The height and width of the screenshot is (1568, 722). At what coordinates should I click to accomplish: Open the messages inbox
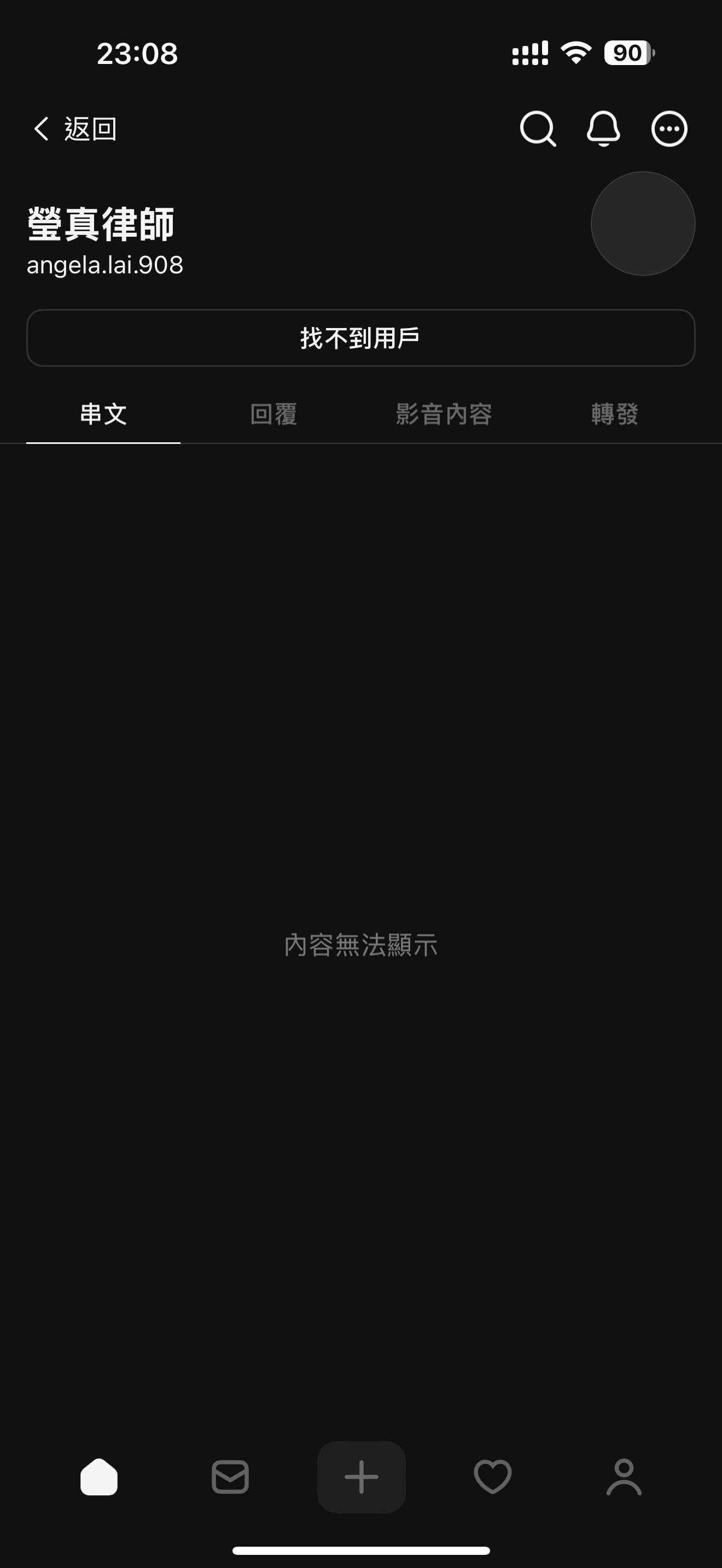click(x=230, y=1477)
